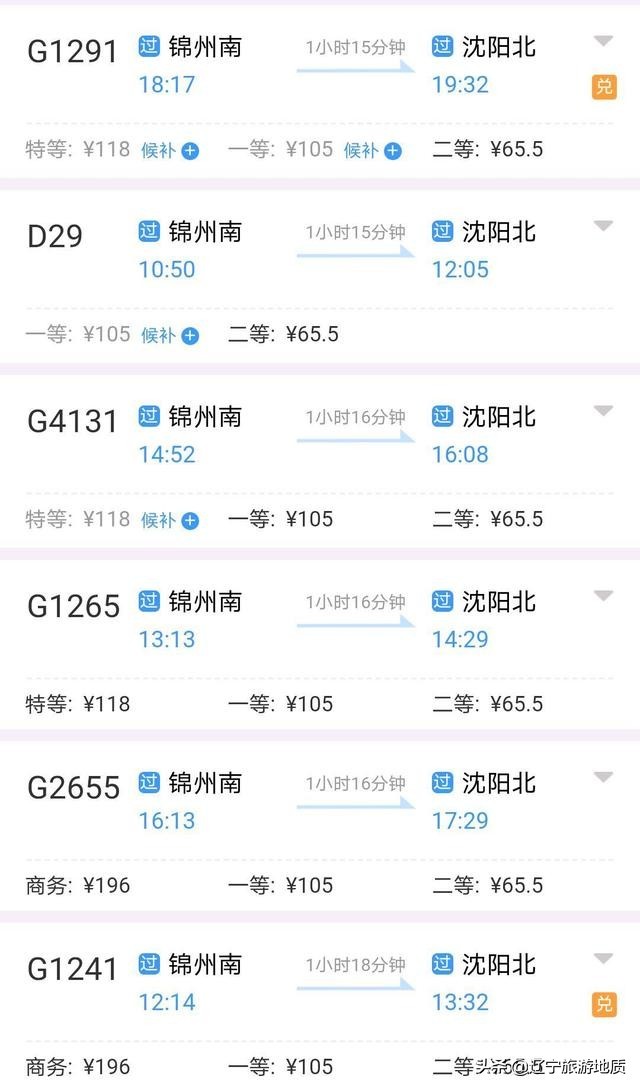
Task: Request 候补 for G4131 特等 seat
Action: (168, 521)
